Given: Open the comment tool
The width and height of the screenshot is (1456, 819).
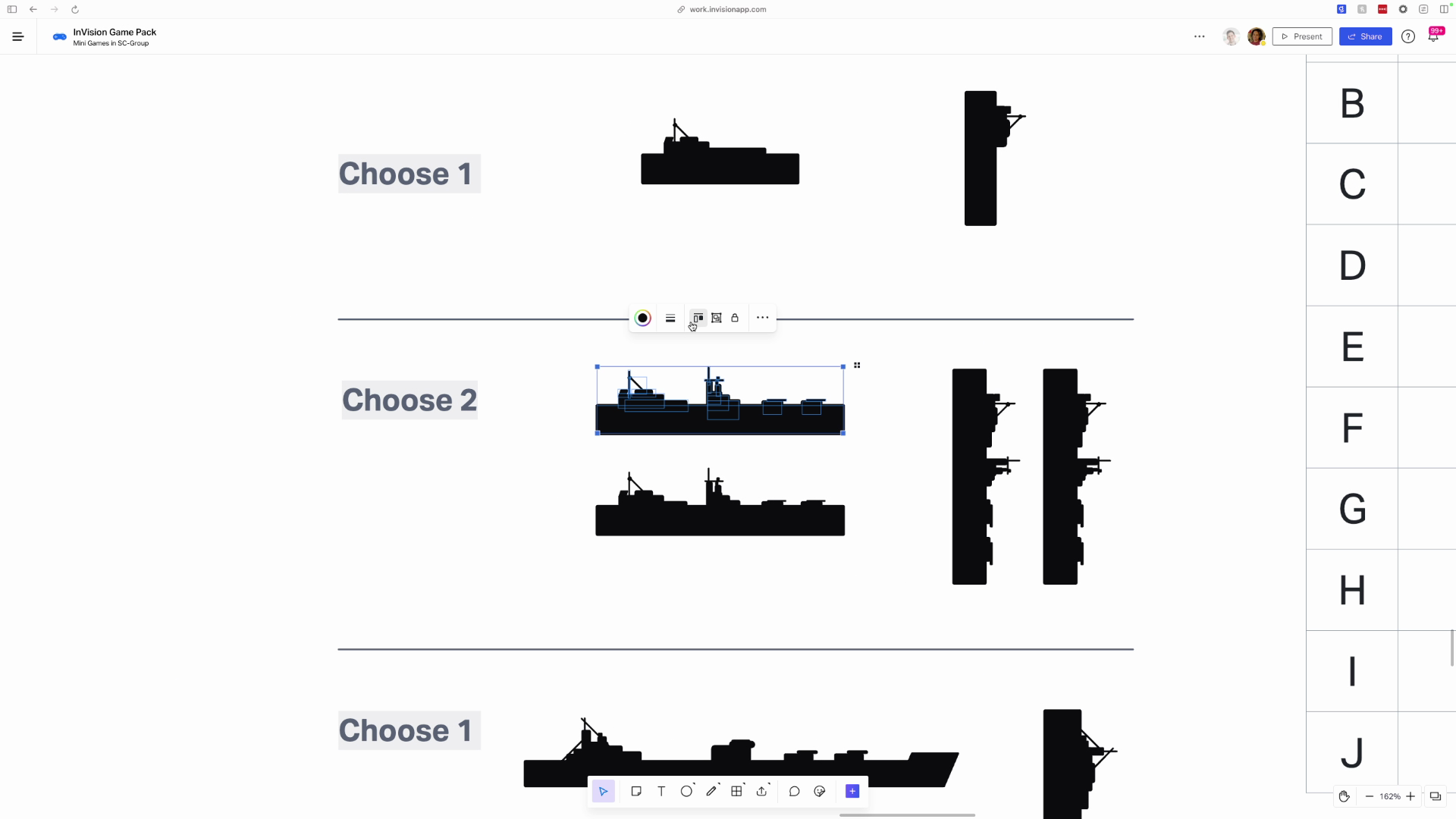Looking at the screenshot, I should point(794,792).
